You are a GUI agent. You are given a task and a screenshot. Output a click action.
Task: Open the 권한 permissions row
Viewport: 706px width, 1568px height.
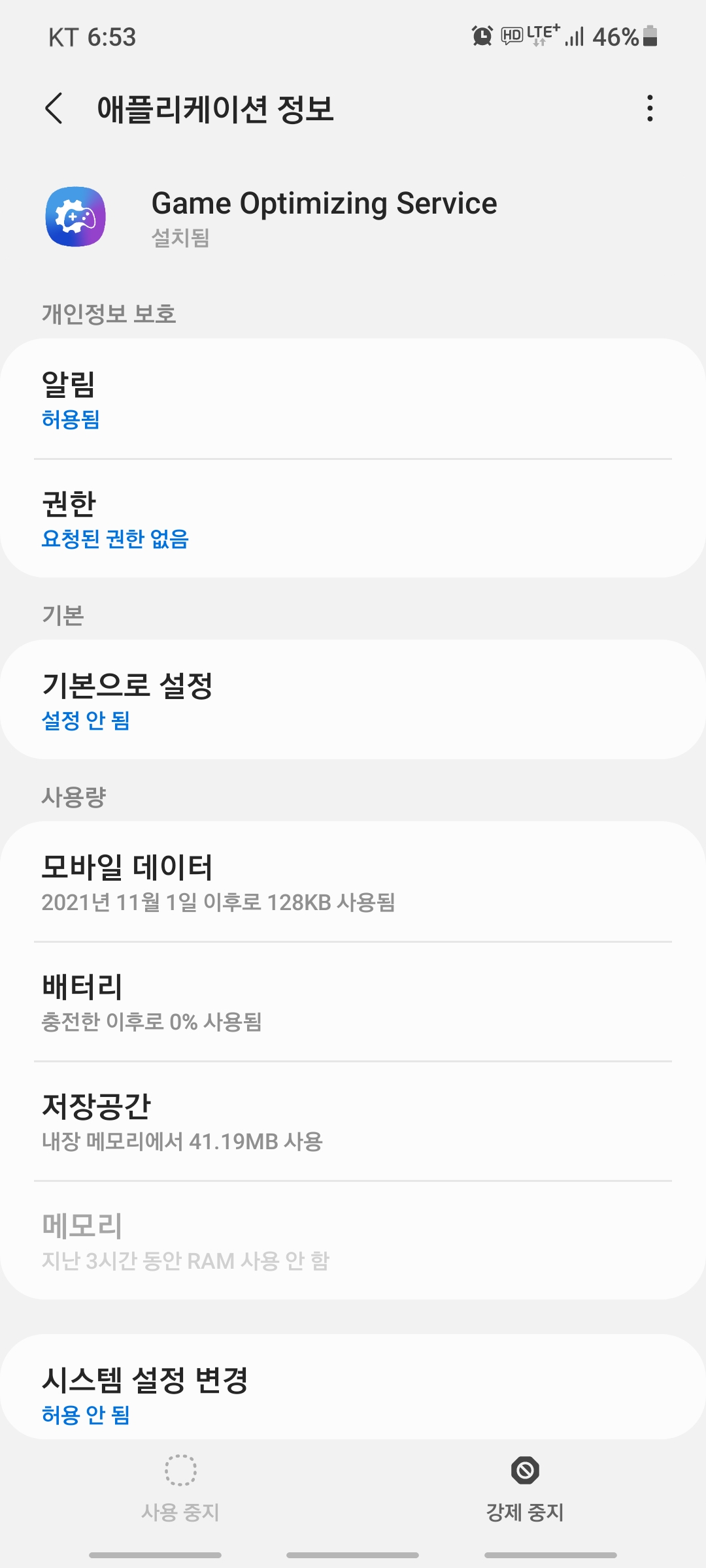click(x=353, y=519)
